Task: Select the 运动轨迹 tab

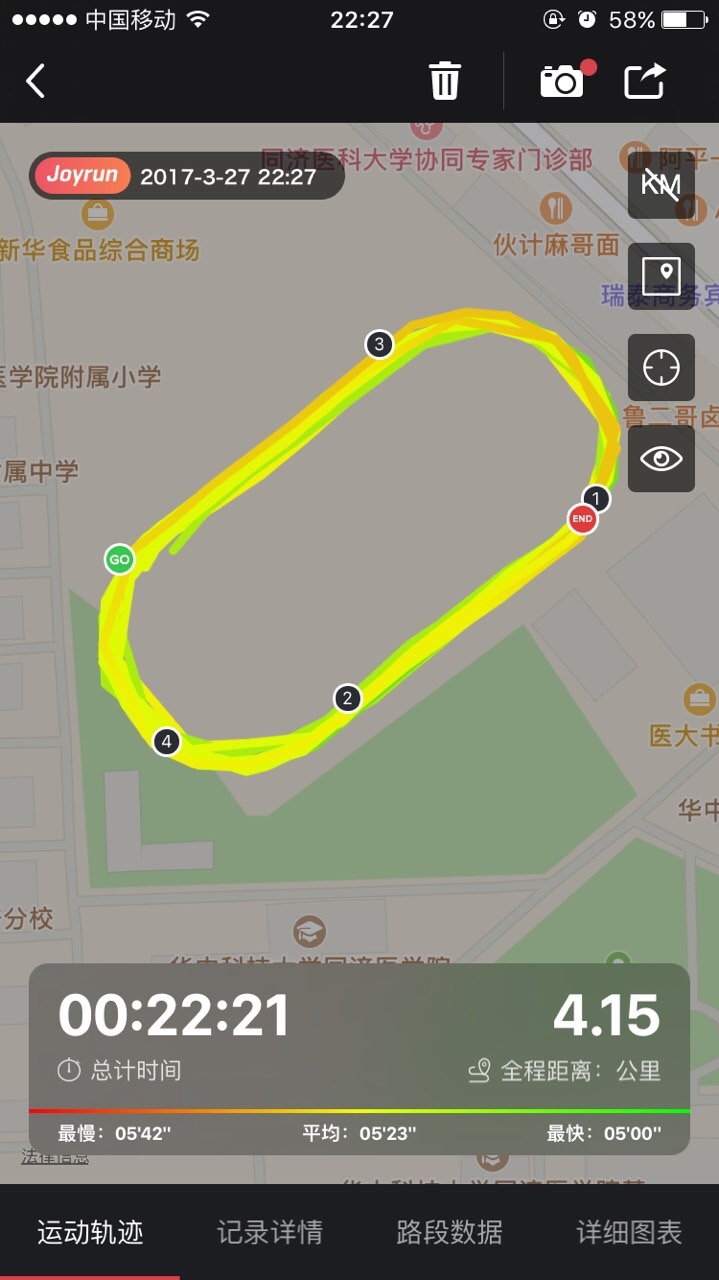Action: click(x=90, y=1232)
